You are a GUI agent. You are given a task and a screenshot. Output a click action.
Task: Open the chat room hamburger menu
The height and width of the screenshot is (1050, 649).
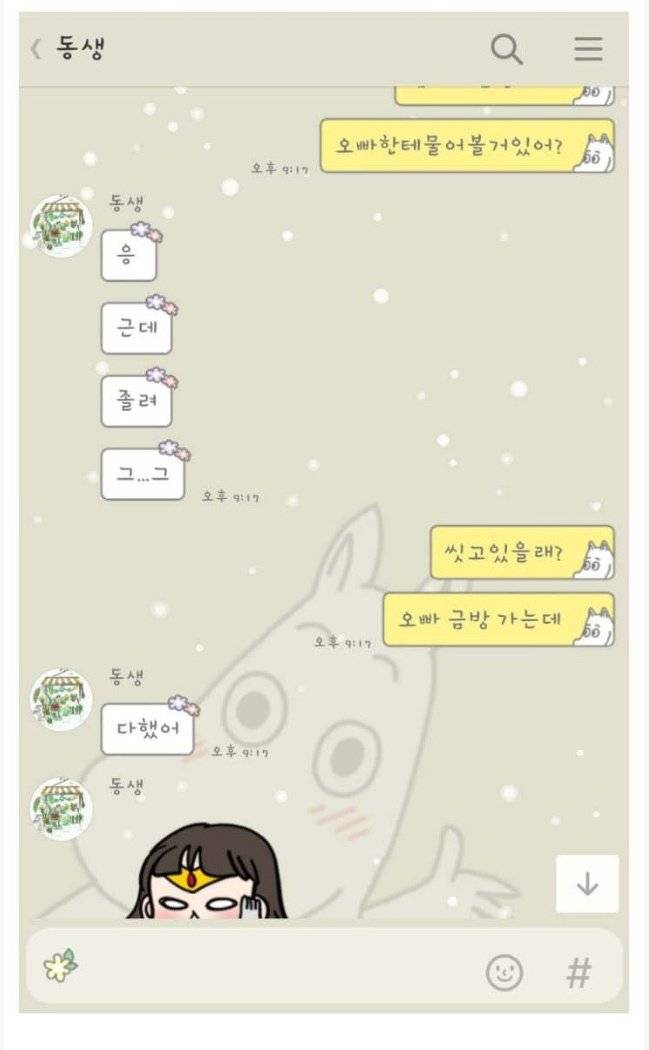tap(588, 49)
